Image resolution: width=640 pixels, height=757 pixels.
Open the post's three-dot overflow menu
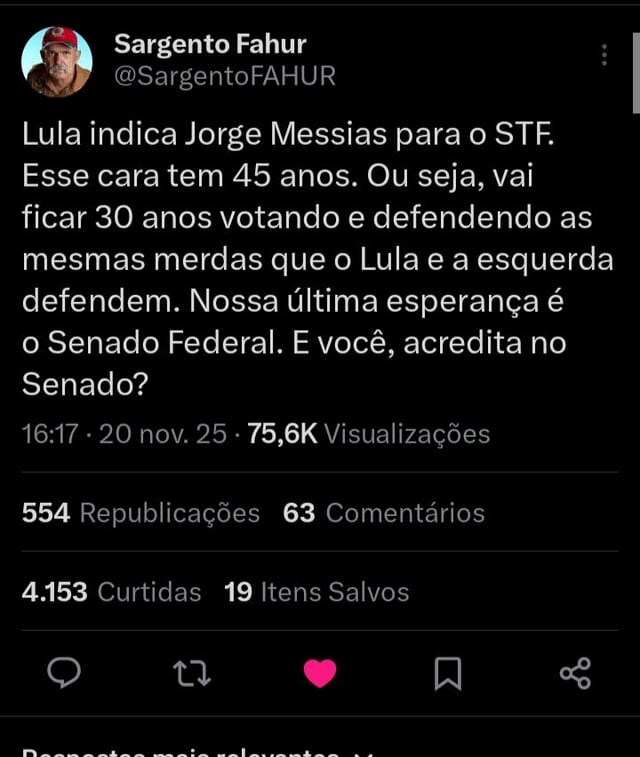point(604,56)
